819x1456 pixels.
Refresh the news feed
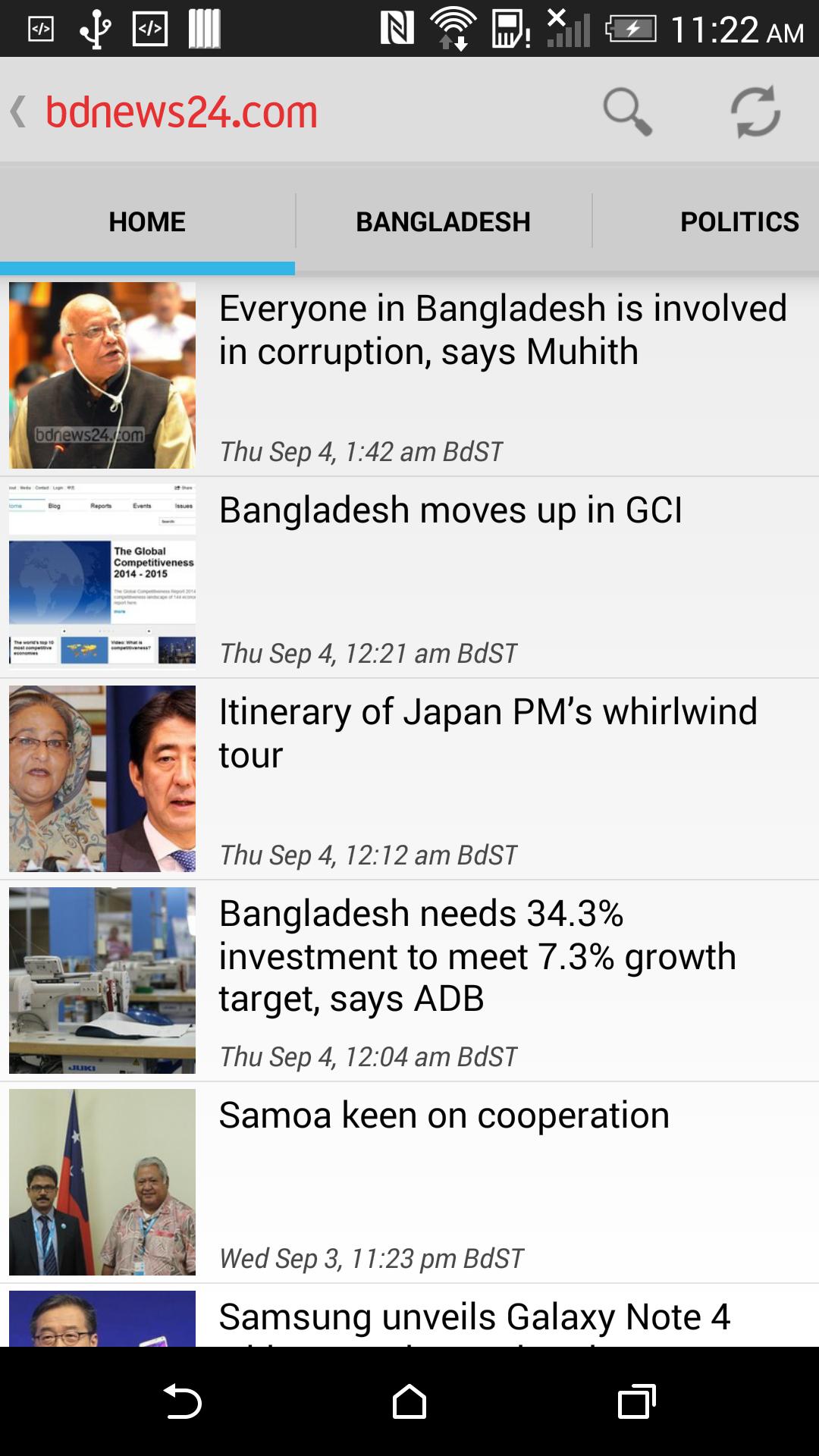[755, 111]
